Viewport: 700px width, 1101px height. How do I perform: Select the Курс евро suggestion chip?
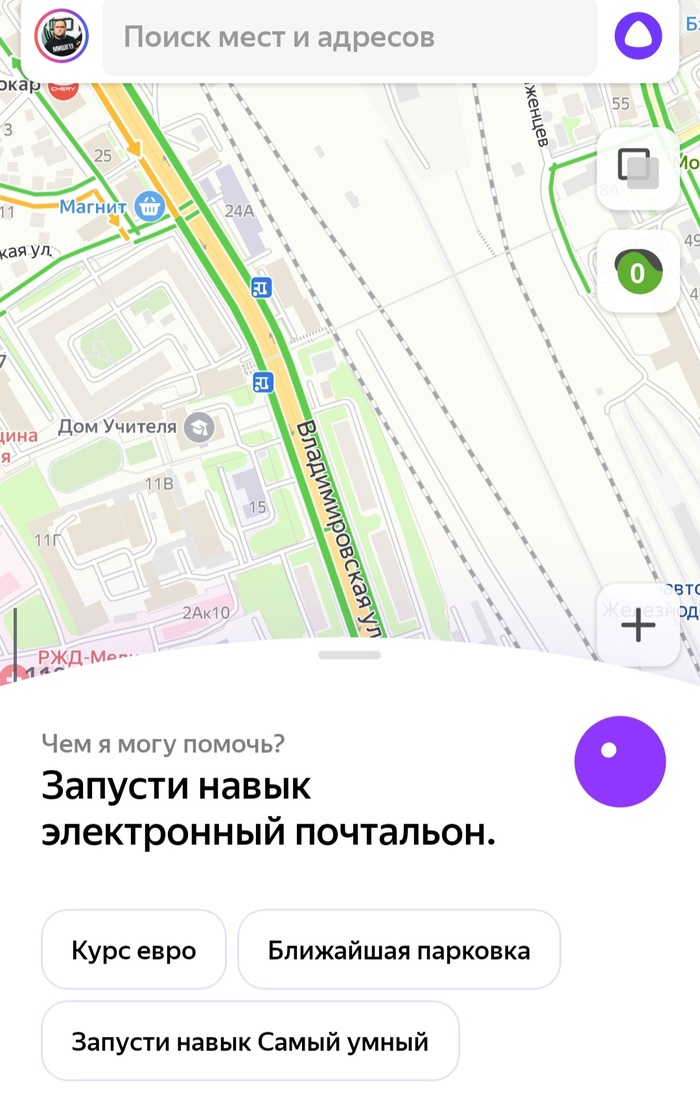[133, 950]
